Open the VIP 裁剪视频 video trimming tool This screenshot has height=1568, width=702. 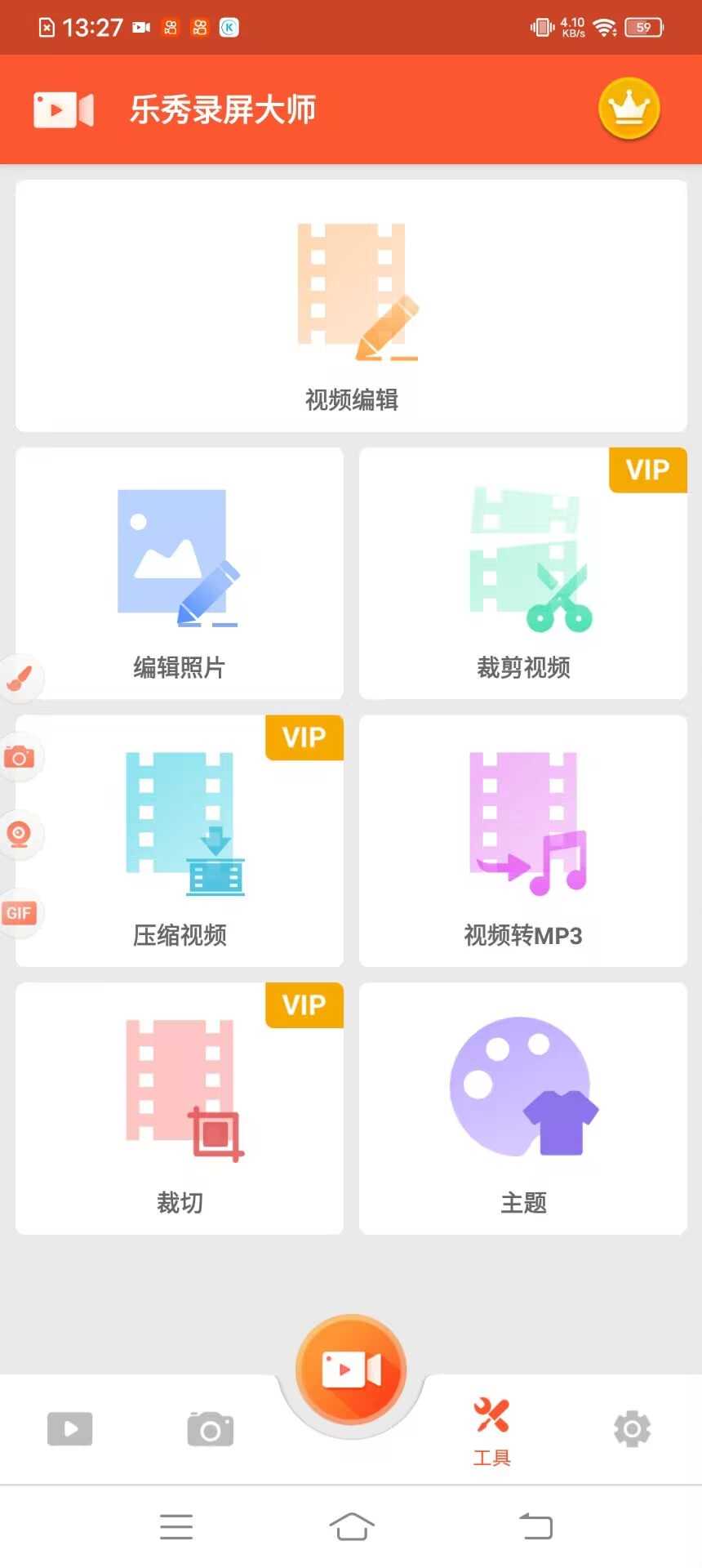(522, 572)
